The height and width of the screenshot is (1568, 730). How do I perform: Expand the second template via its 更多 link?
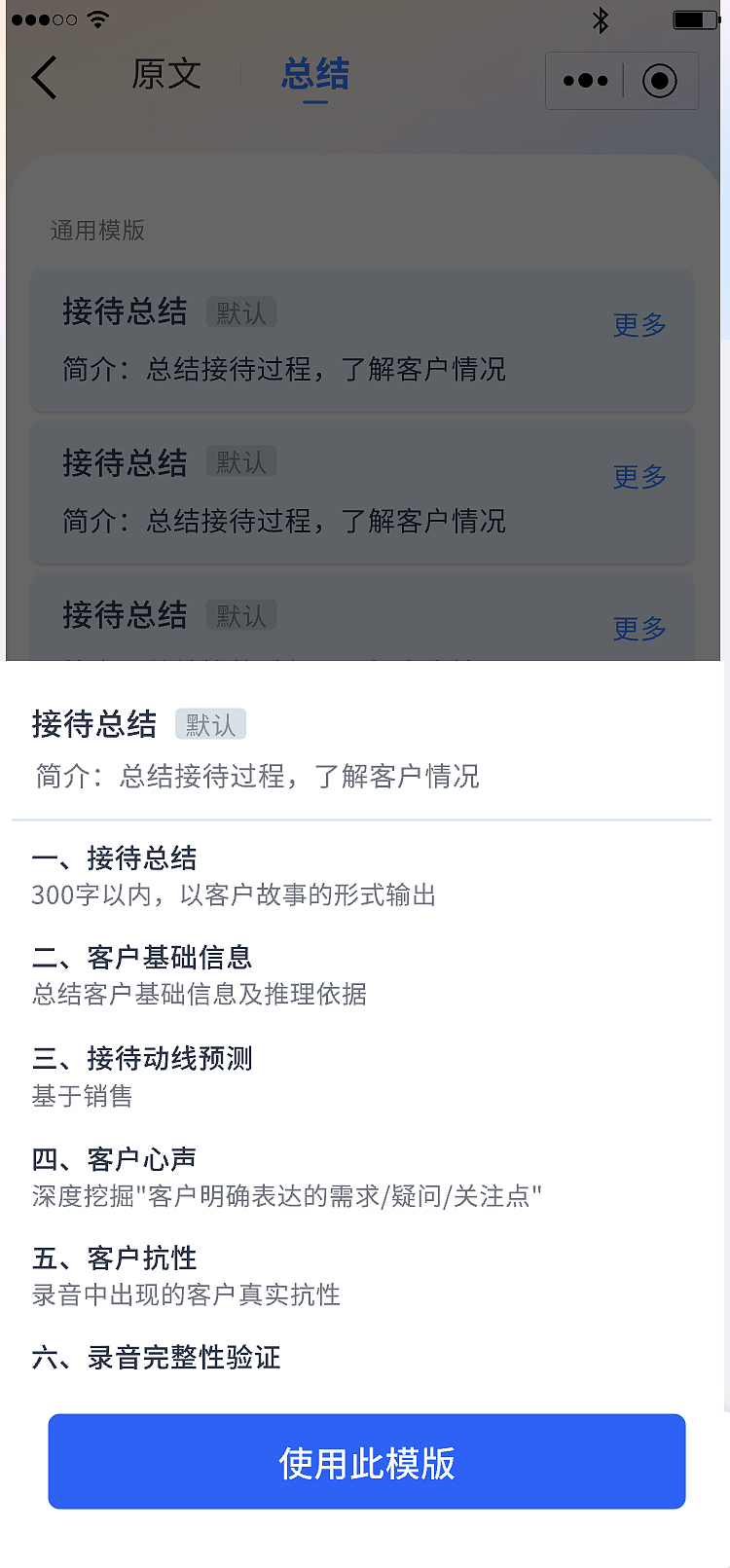coord(638,477)
